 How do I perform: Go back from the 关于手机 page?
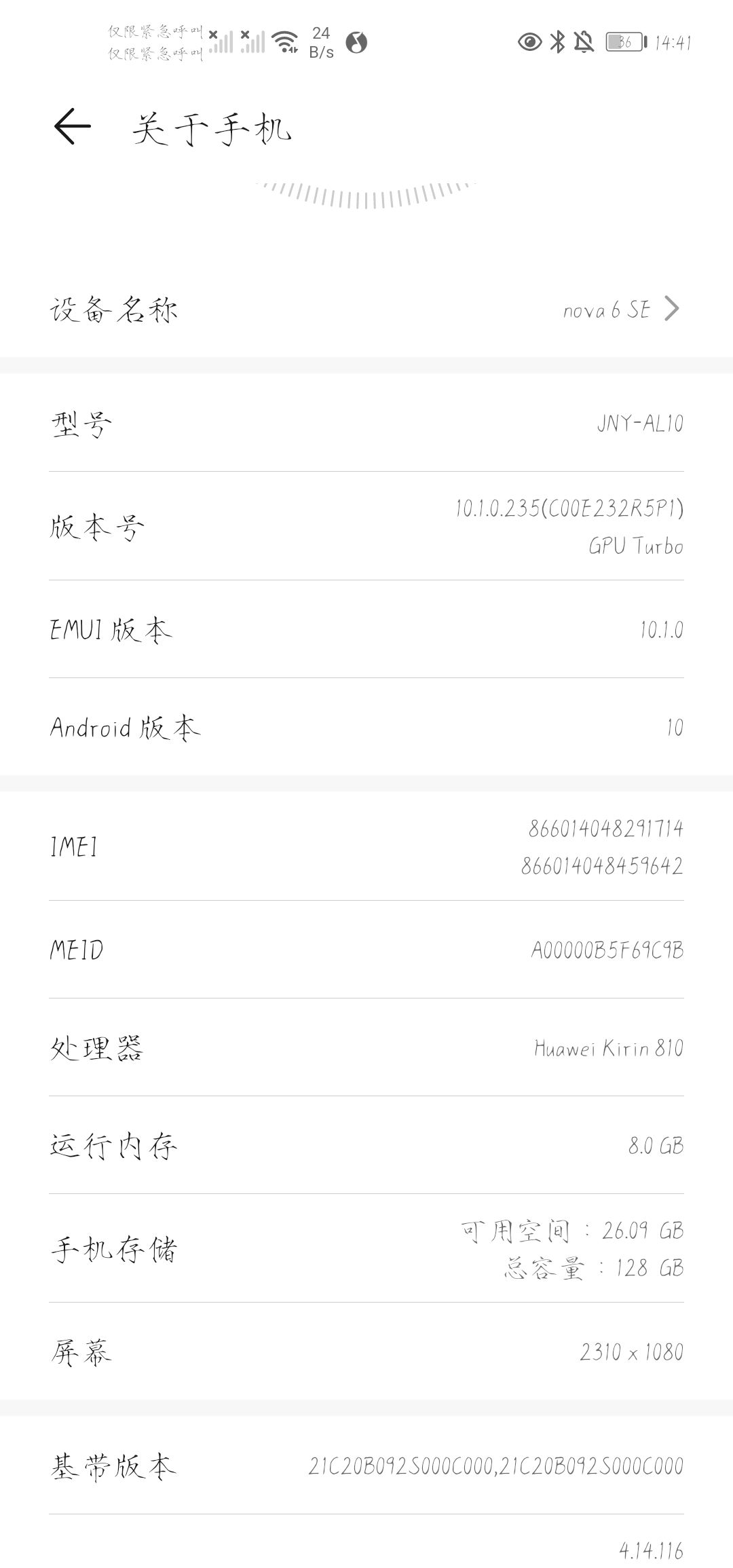pyautogui.click(x=72, y=126)
